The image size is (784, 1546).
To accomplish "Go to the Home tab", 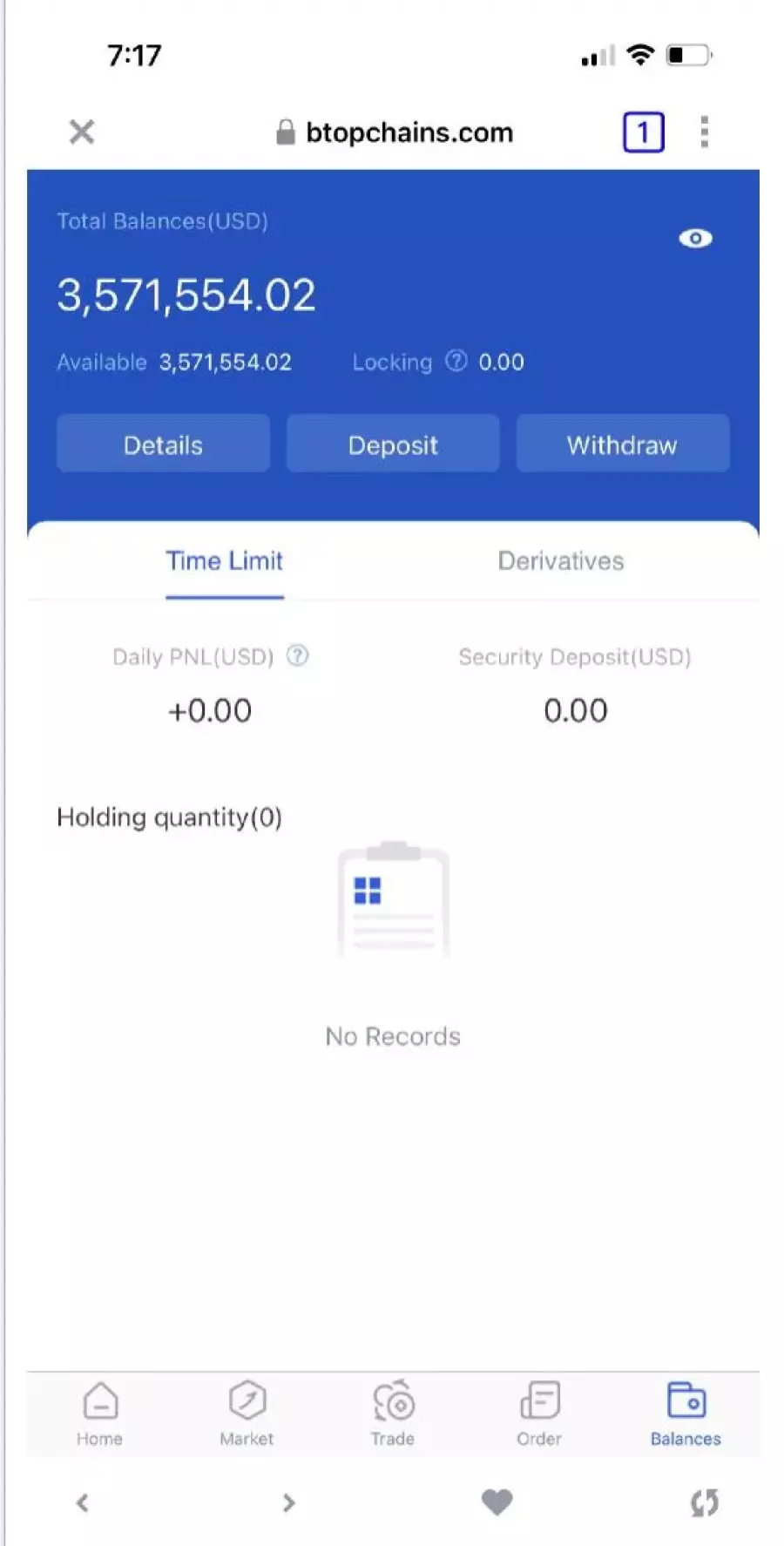I will click(x=99, y=1415).
